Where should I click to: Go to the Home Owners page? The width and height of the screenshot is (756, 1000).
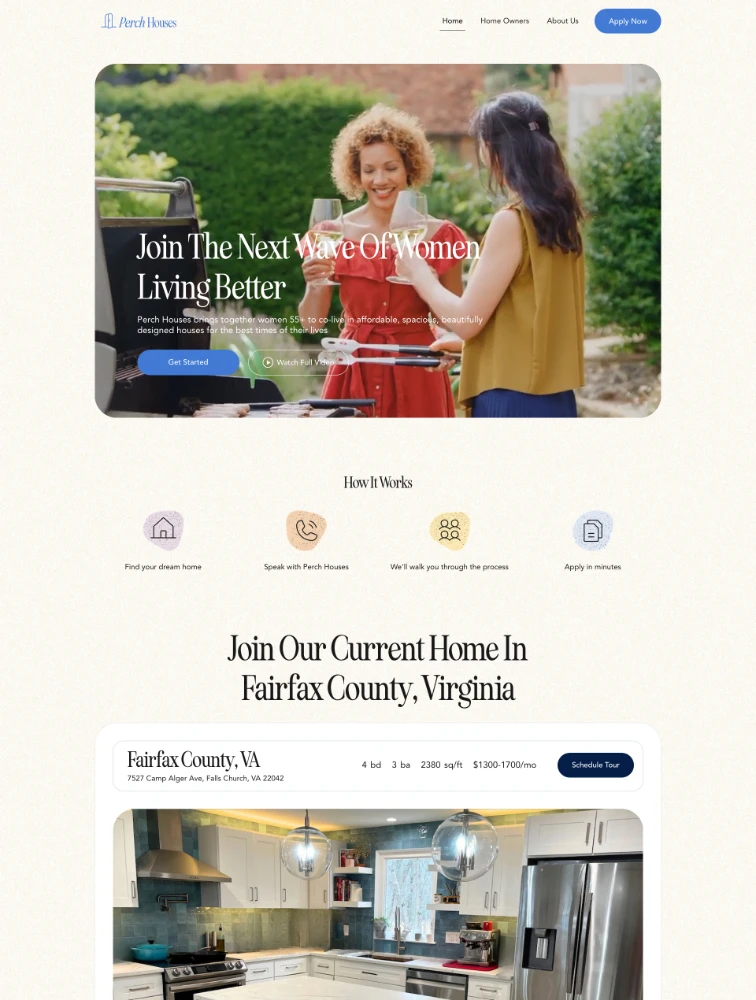(x=504, y=21)
